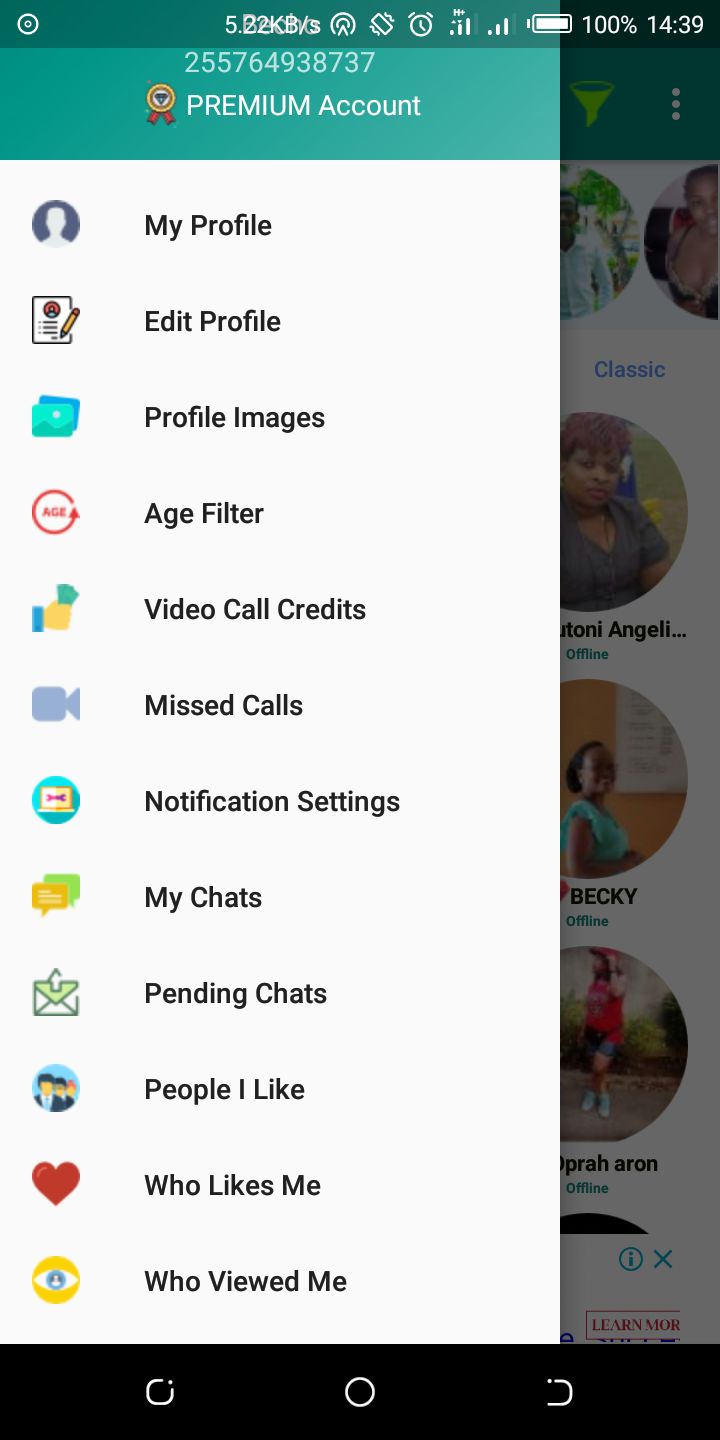Tap the green filter funnel icon

591,103
